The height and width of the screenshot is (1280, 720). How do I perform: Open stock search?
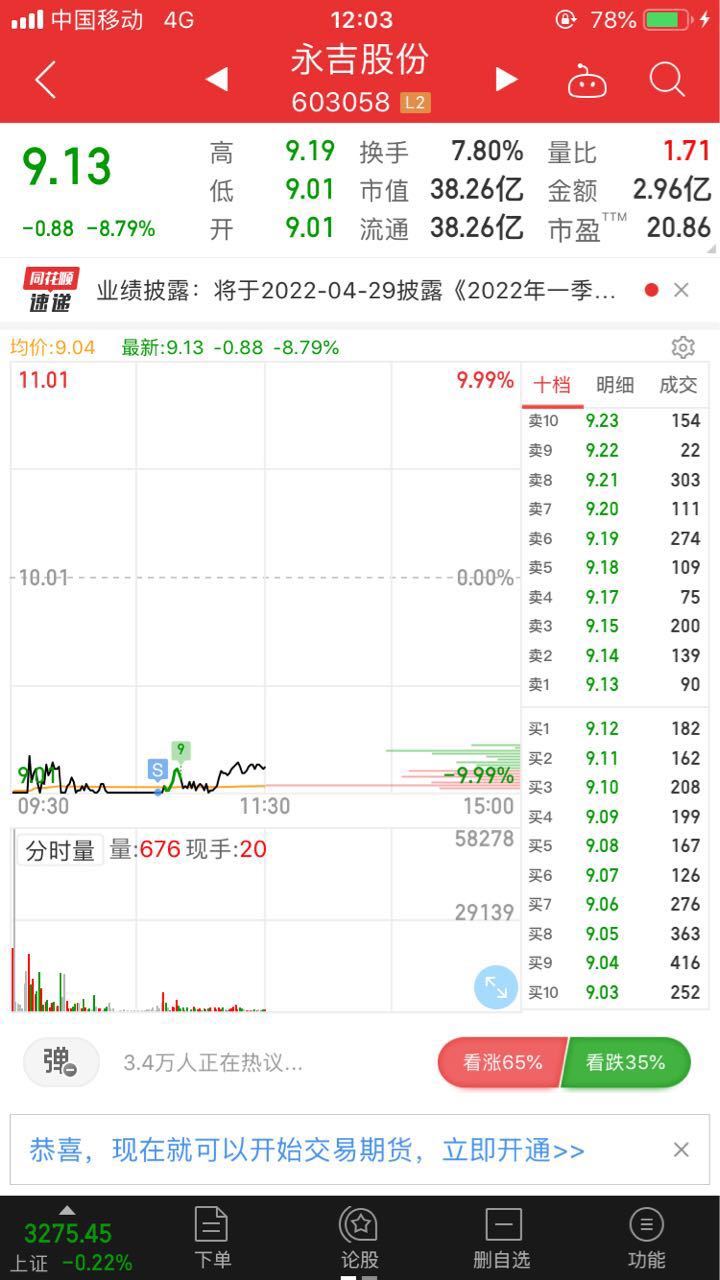pos(667,79)
